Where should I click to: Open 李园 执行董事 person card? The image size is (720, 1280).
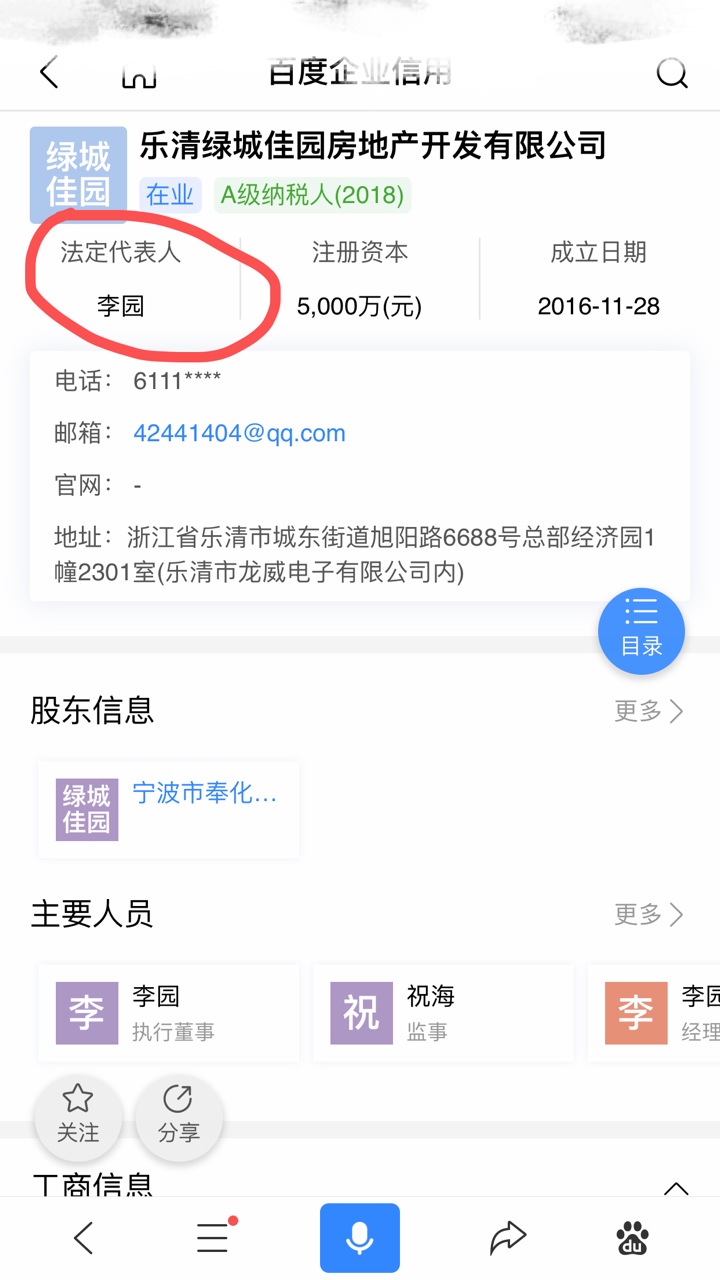168,1013
